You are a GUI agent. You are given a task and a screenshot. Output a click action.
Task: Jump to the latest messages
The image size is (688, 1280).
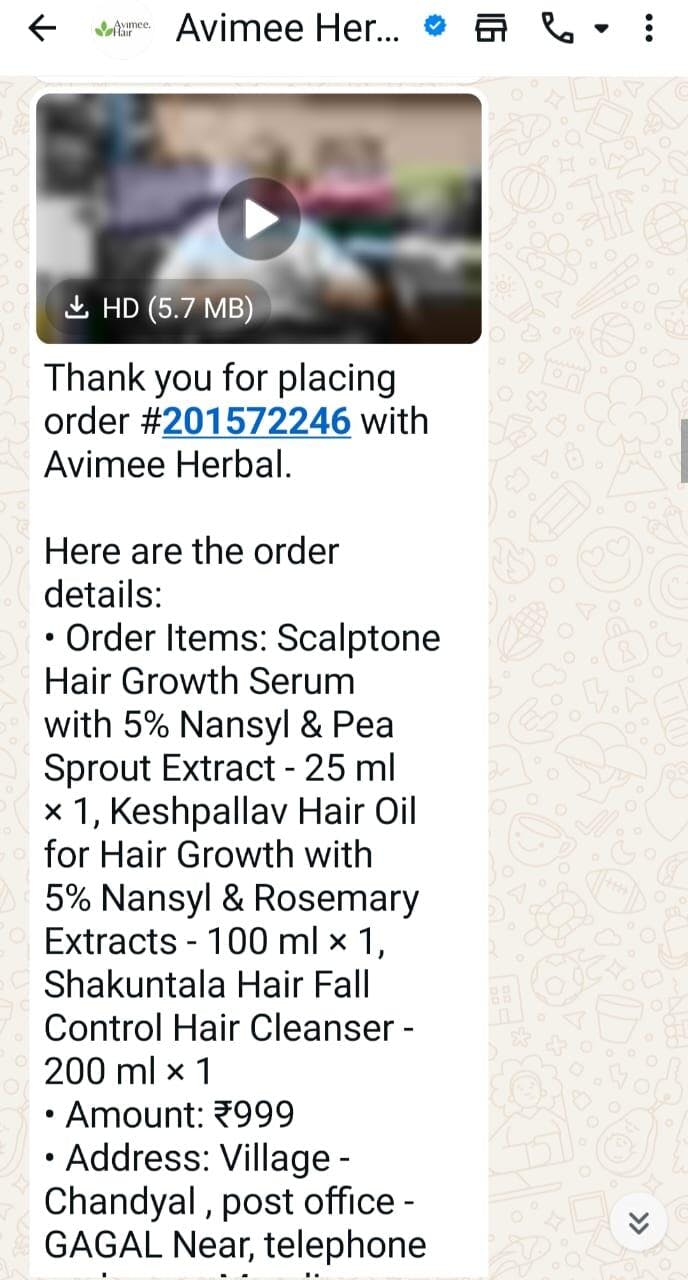pos(638,1222)
